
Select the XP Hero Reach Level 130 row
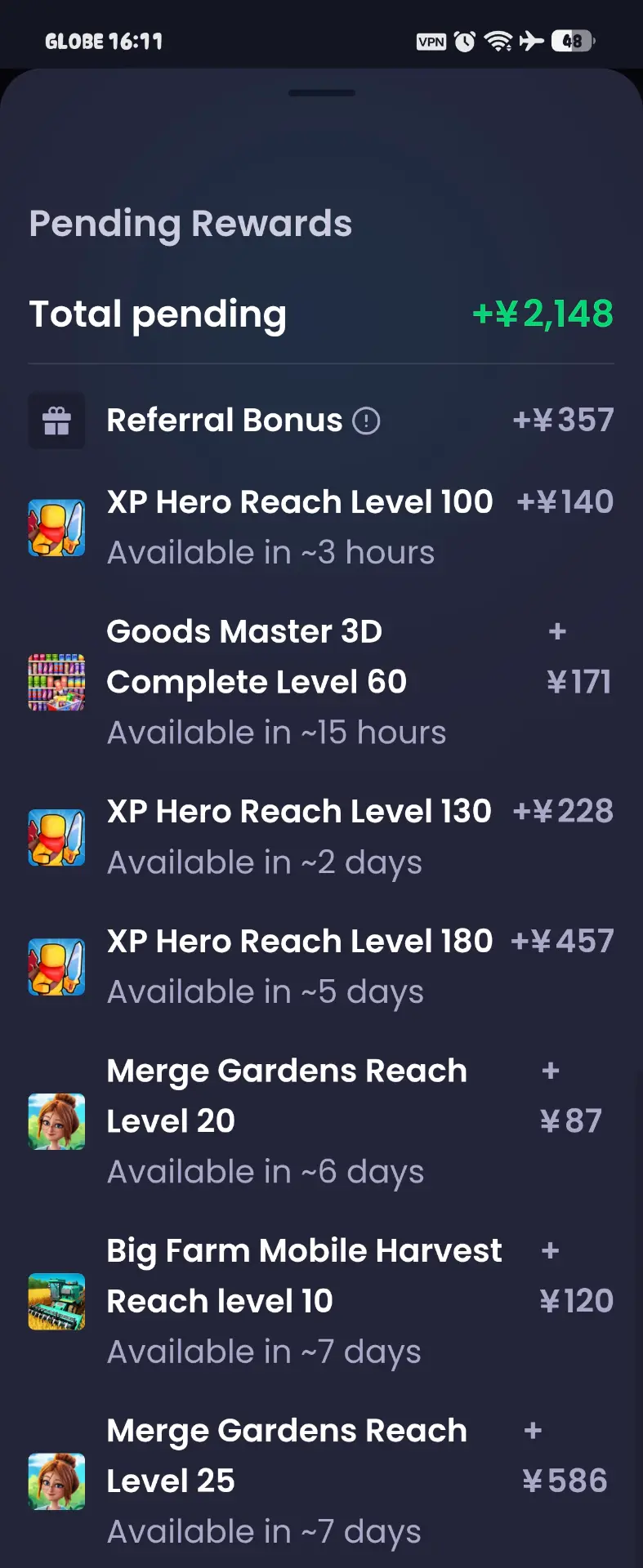(321, 837)
